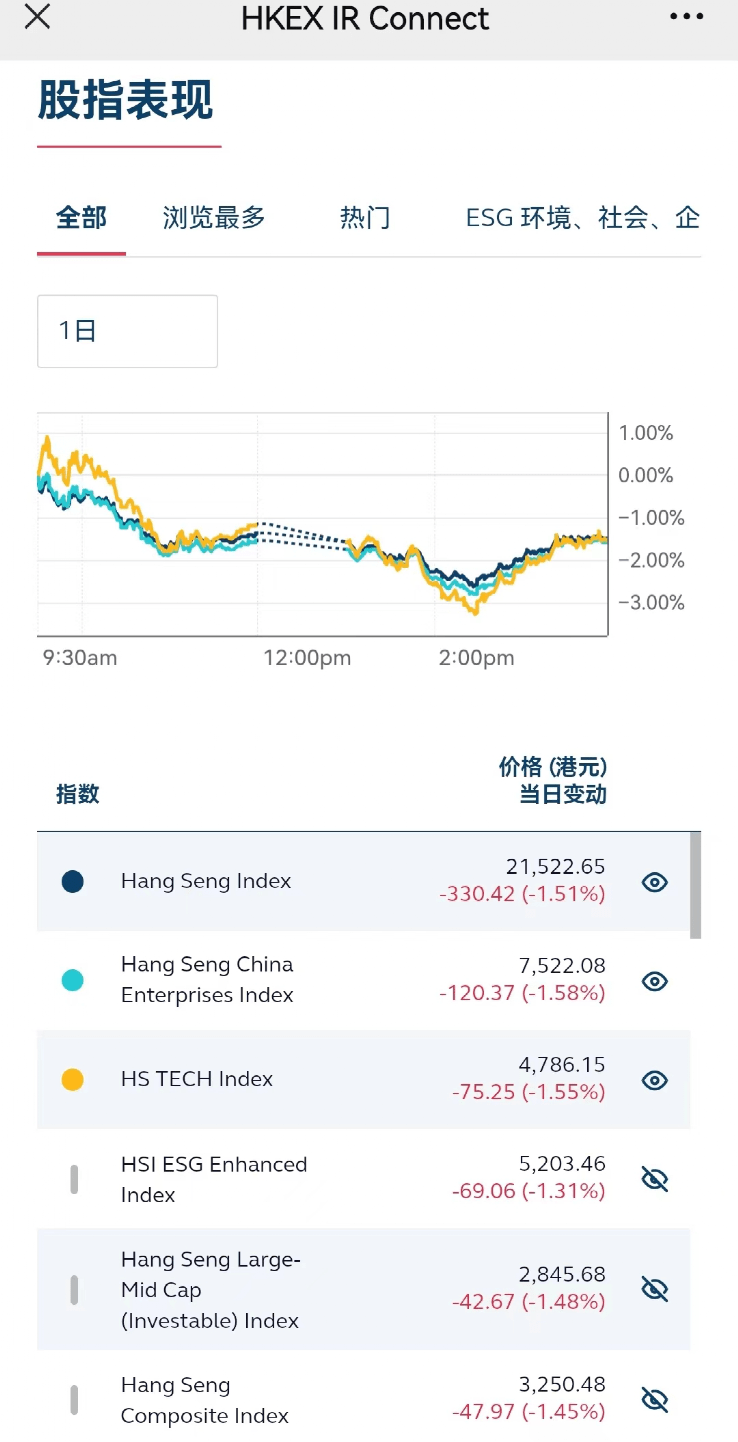Image resolution: width=738 pixels, height=1442 pixels.
Task: Hide Hang Seng China Enterprises Index line
Action: [x=654, y=981]
